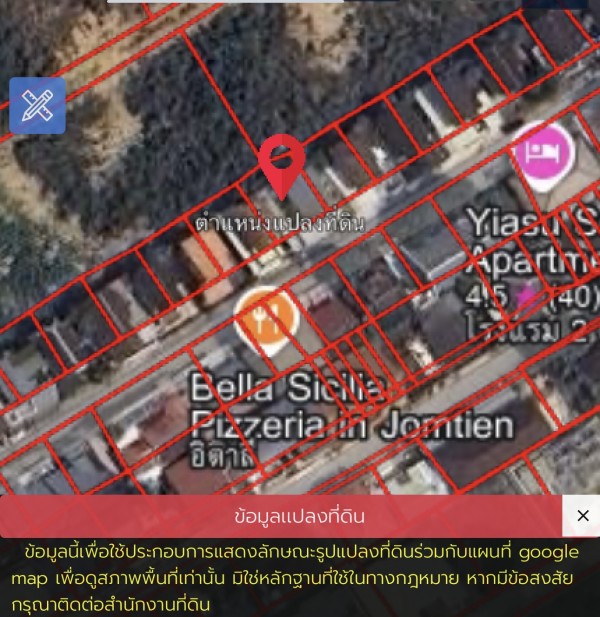
Task: Tap the red land parcel location pin
Action: click(x=281, y=163)
